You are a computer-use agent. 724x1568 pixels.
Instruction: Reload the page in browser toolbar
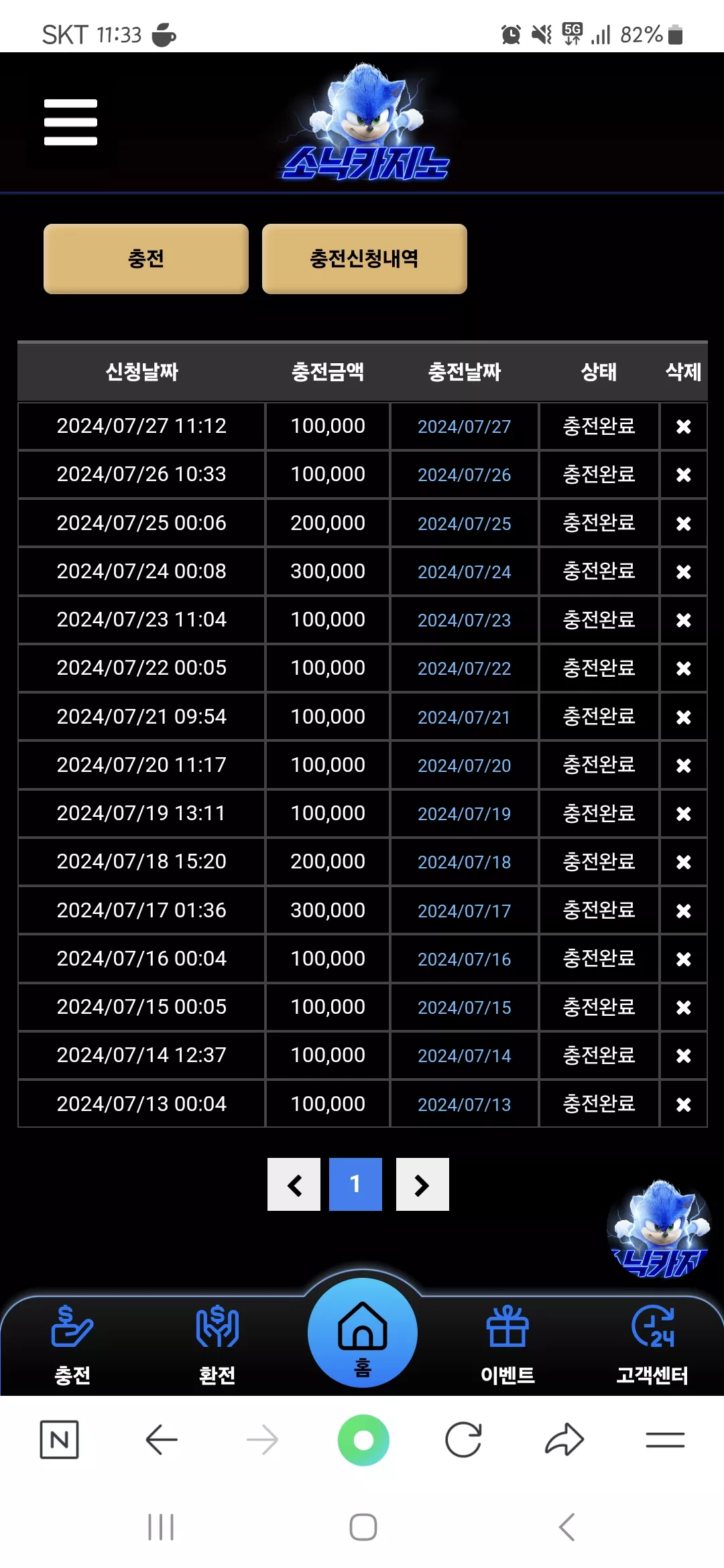click(x=463, y=1439)
